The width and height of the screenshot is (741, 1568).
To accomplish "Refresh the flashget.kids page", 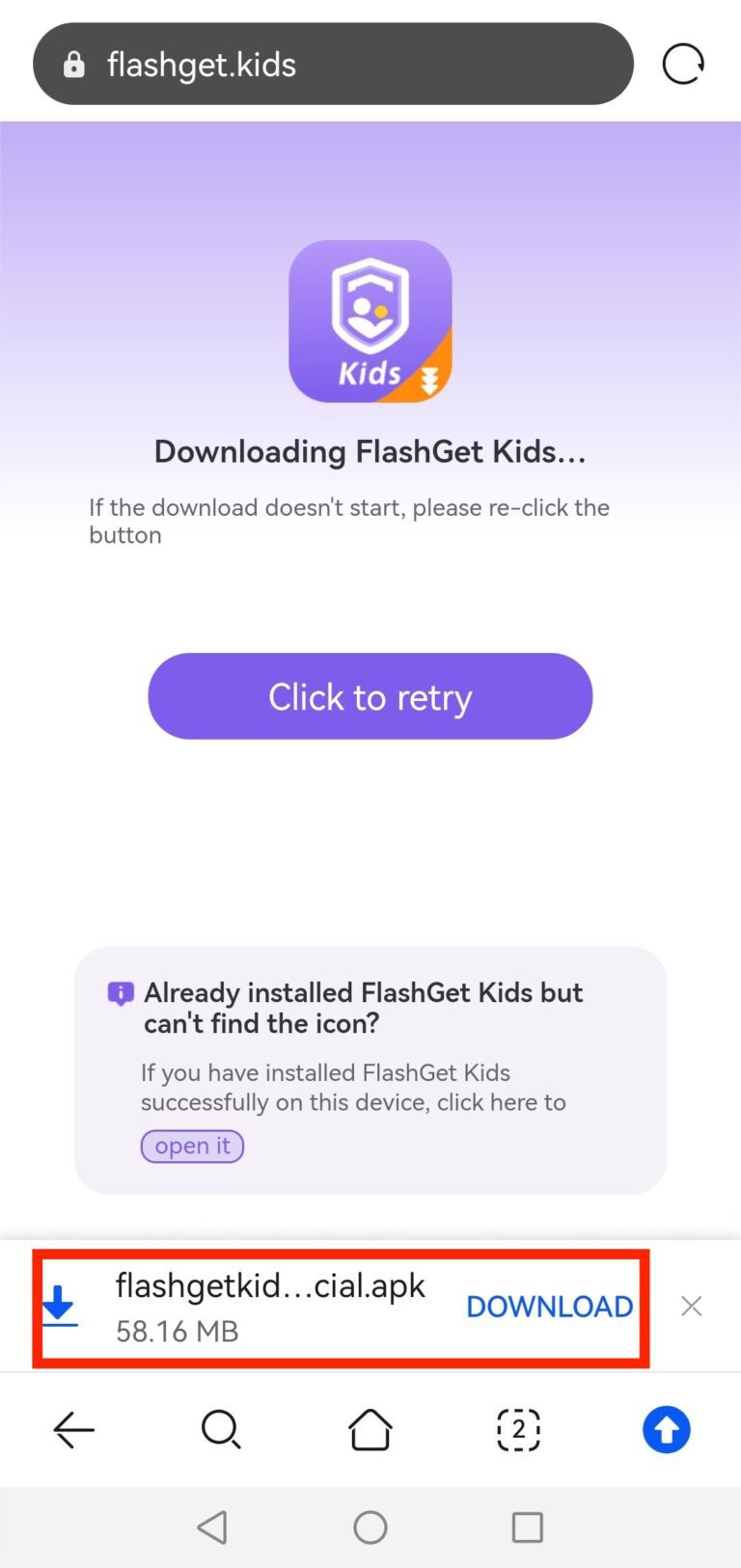I will point(683,64).
